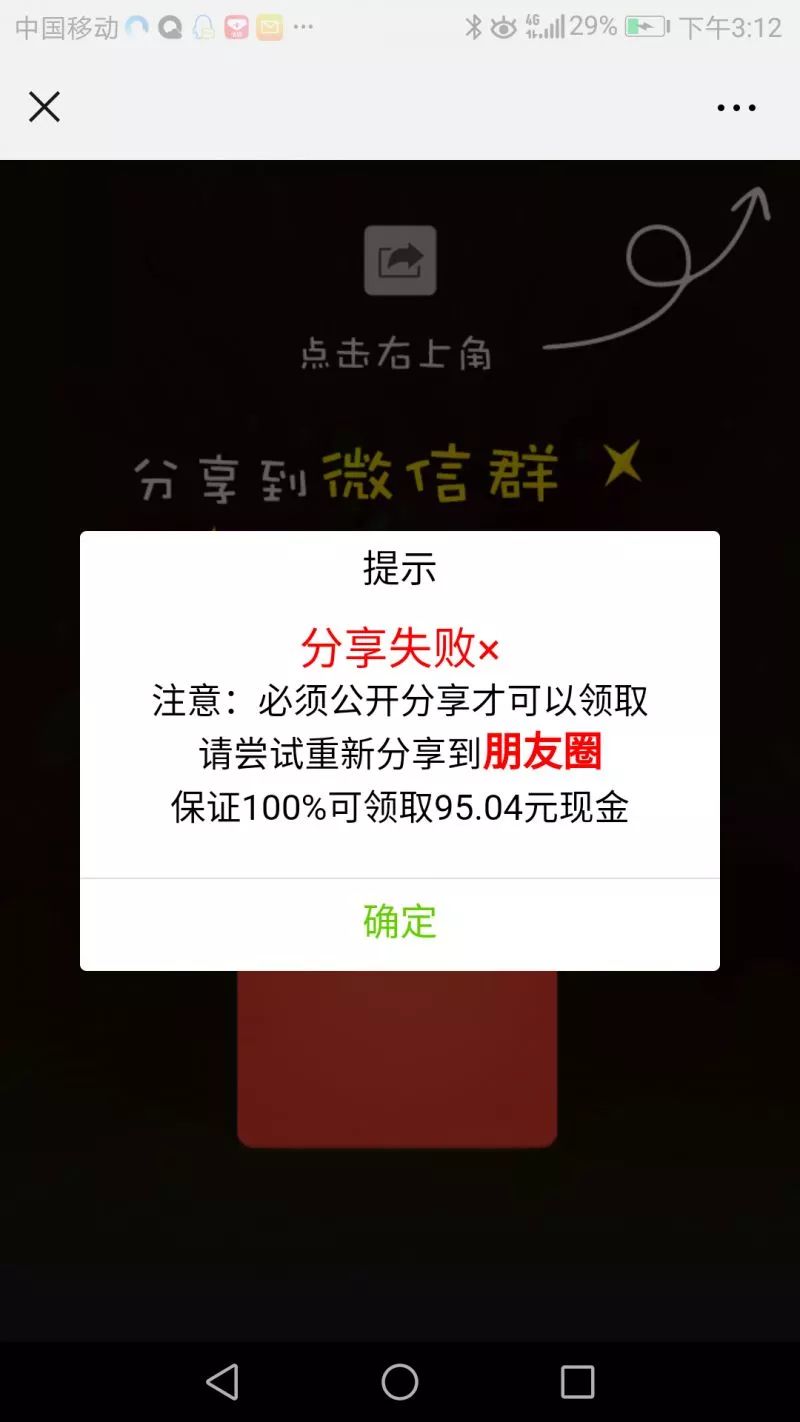The image size is (800, 1422).
Task: Go back using the system back button
Action: point(222,1382)
